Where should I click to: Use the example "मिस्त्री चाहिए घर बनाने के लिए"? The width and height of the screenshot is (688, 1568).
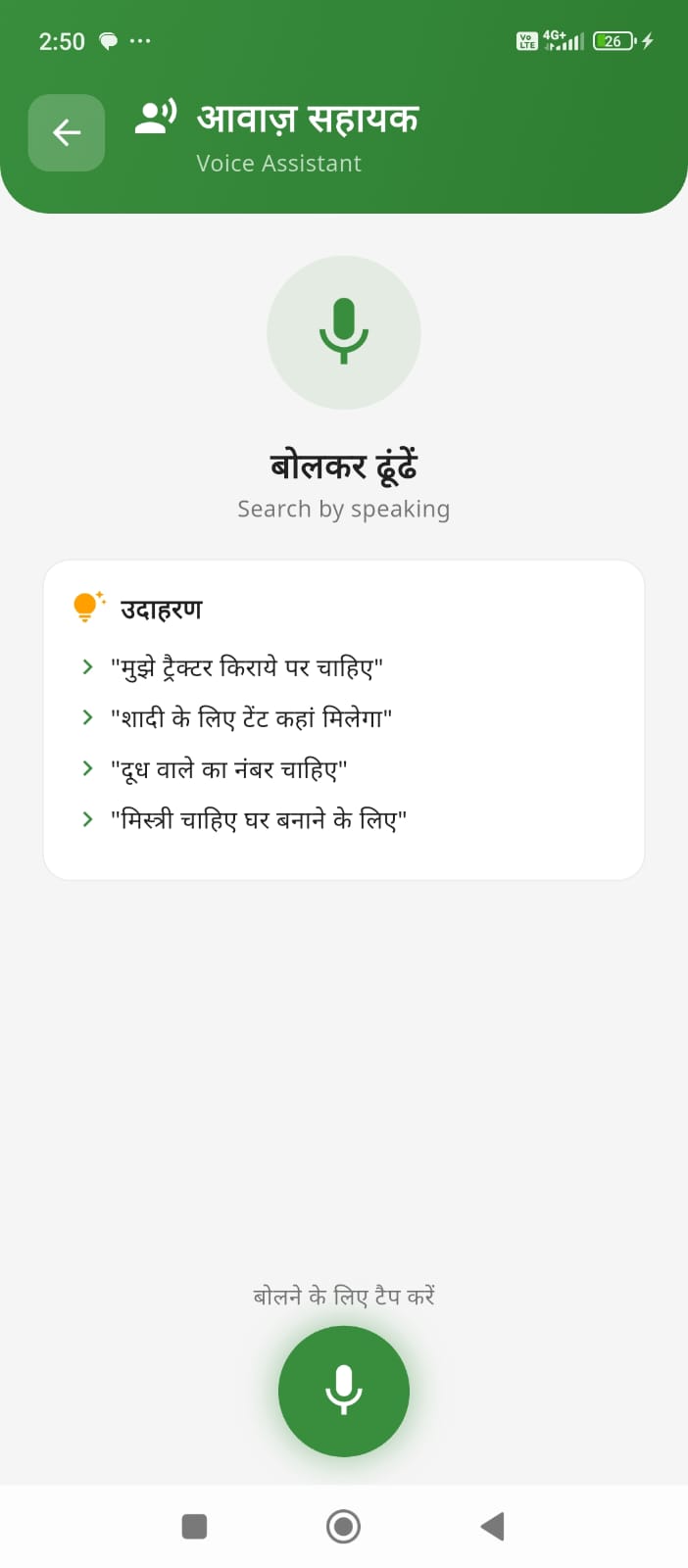pyautogui.click(x=258, y=819)
